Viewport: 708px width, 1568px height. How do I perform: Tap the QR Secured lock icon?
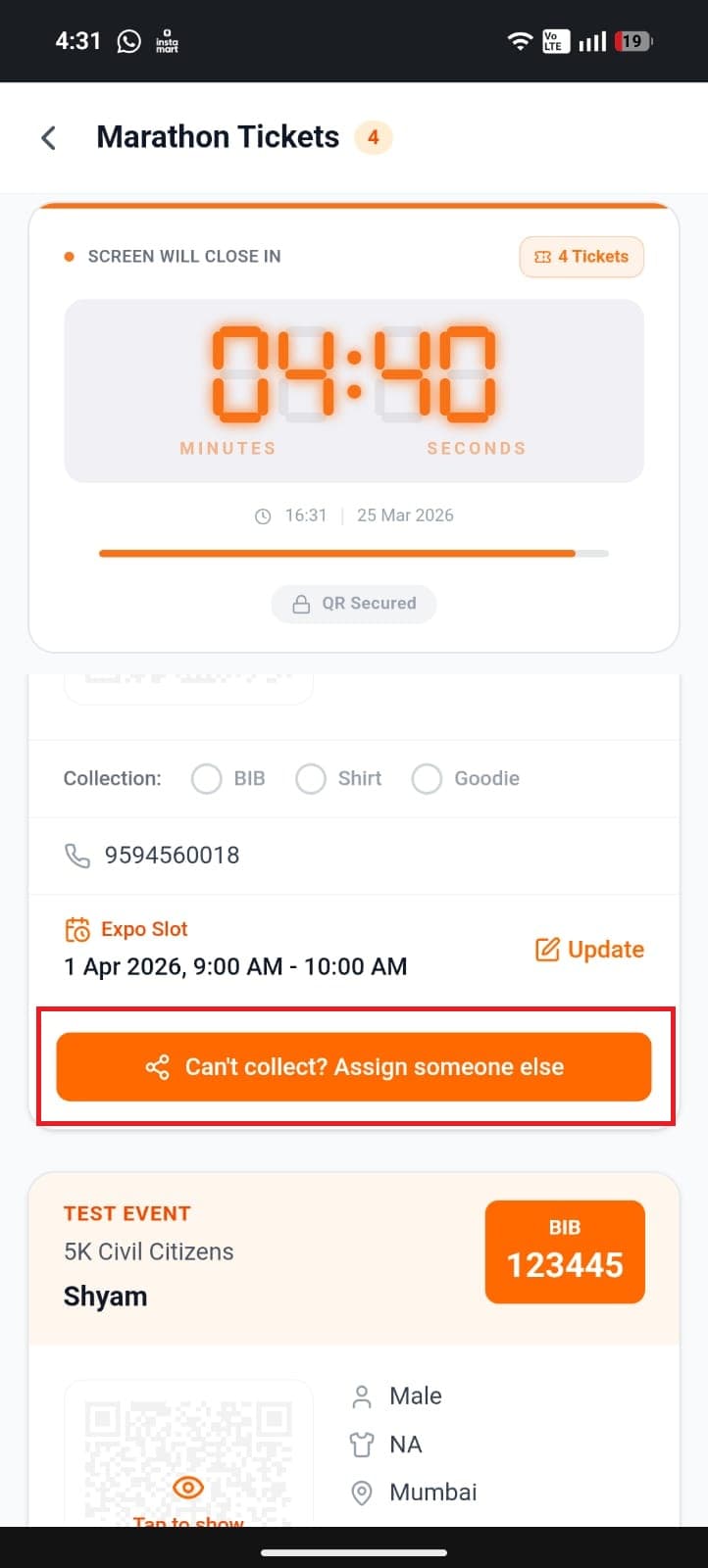tap(301, 604)
